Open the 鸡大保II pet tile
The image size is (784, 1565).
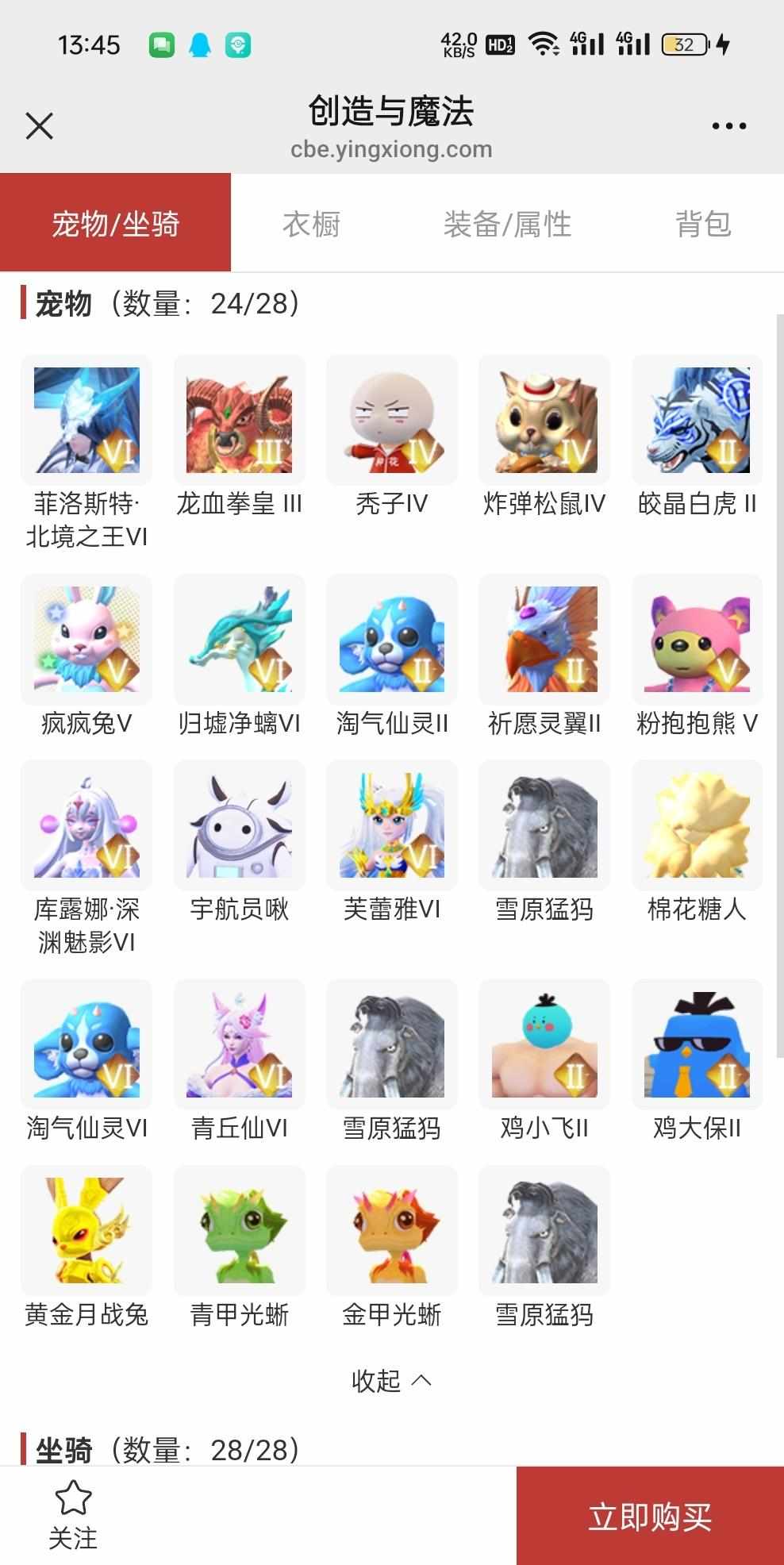point(697,1044)
